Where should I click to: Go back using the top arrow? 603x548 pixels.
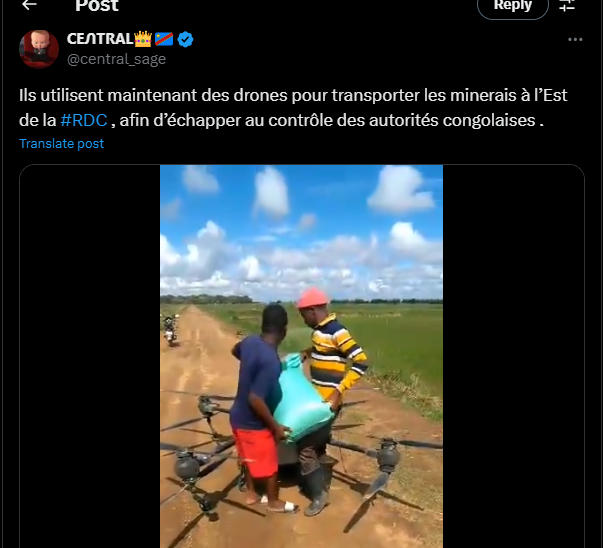pos(29,5)
